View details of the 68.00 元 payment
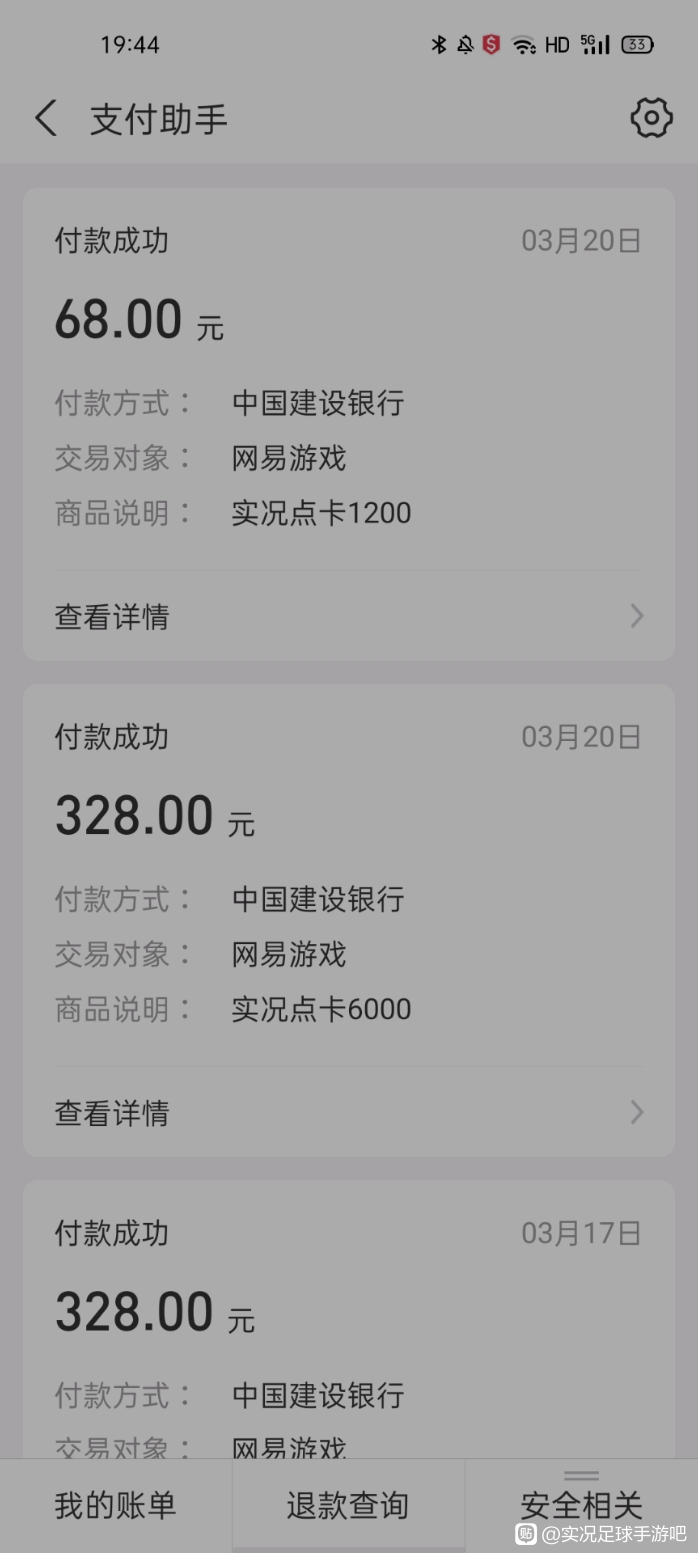The width and height of the screenshot is (698, 1553). [348, 616]
